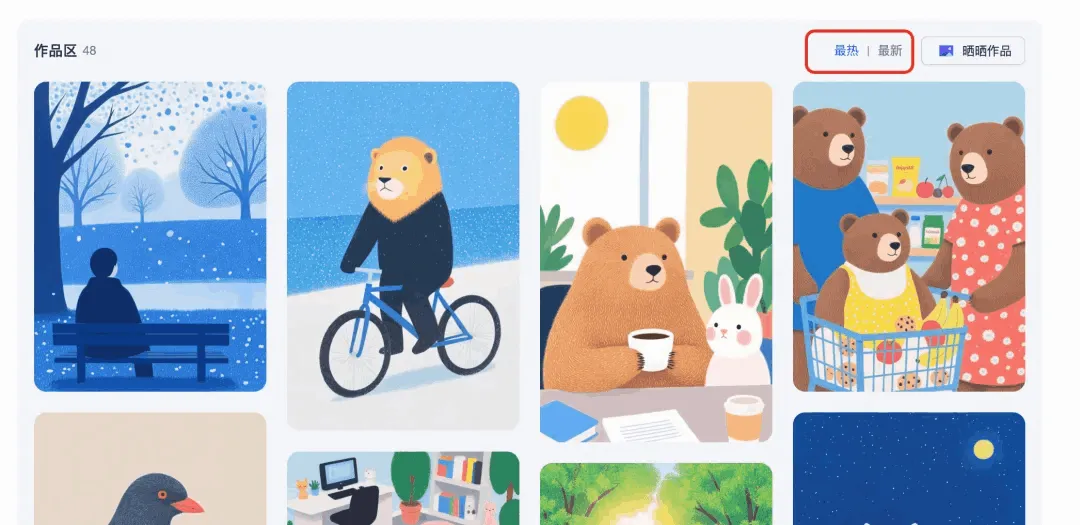The image size is (1080, 525).
Task: Open the snowy park bench artwork
Action: tap(150, 236)
